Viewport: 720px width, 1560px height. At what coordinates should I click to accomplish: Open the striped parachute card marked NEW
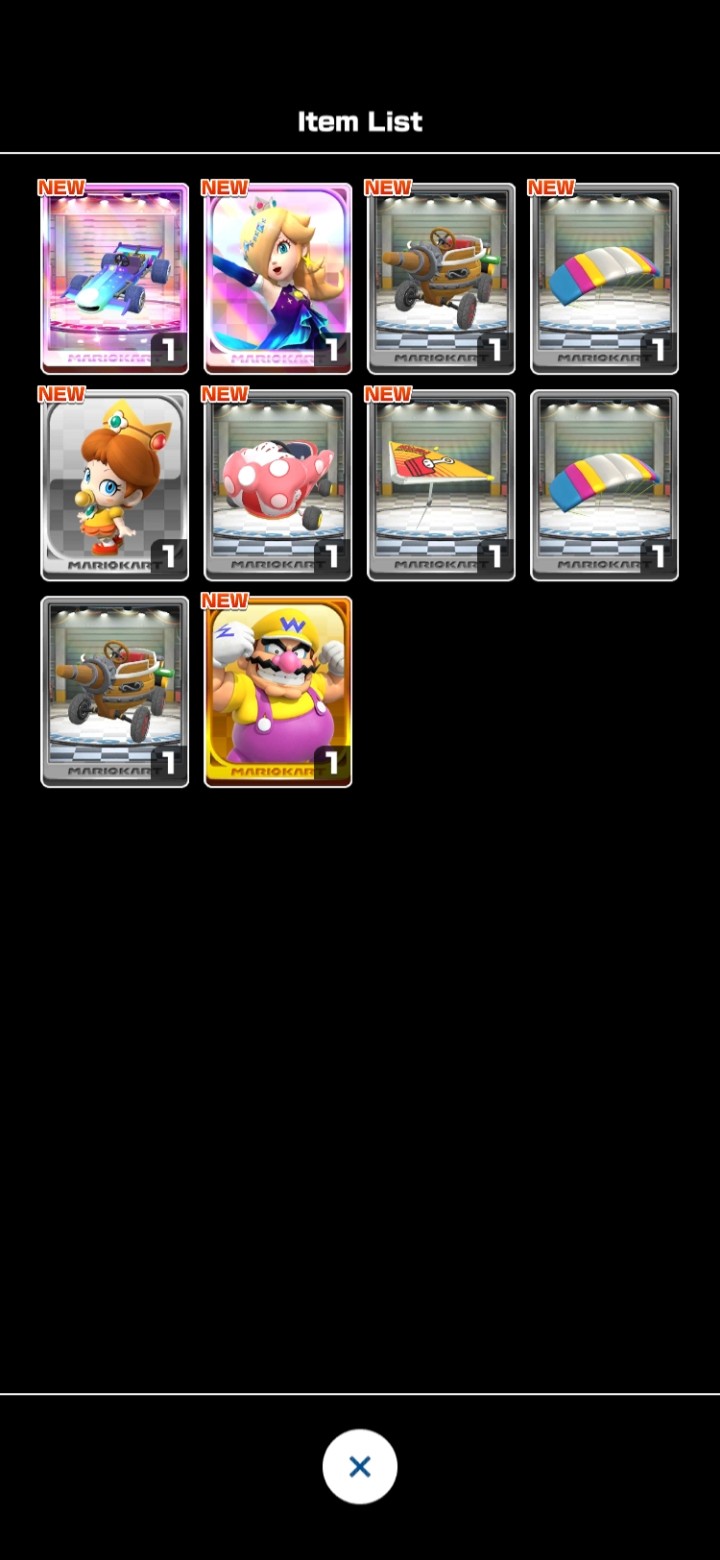tap(604, 278)
